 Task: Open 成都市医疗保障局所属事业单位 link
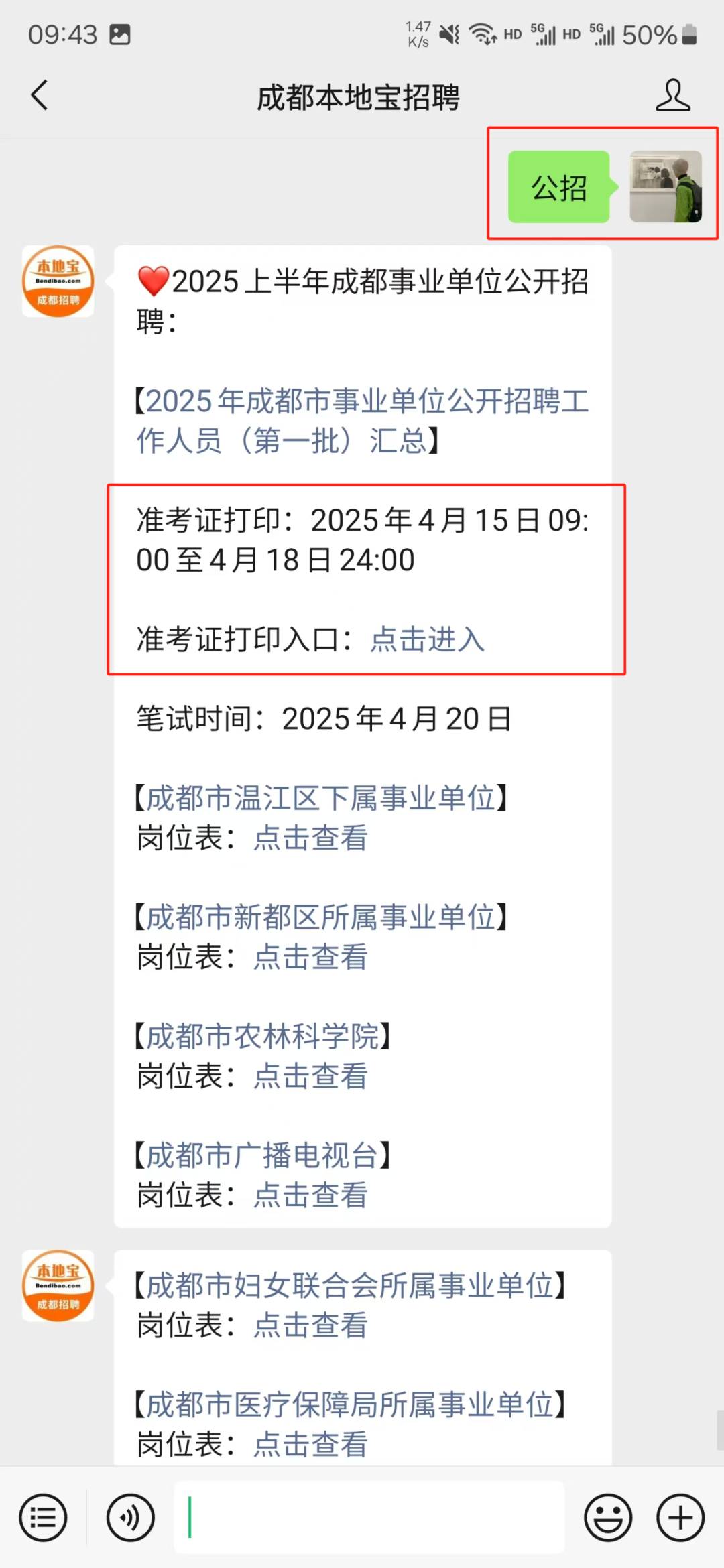(350, 1405)
